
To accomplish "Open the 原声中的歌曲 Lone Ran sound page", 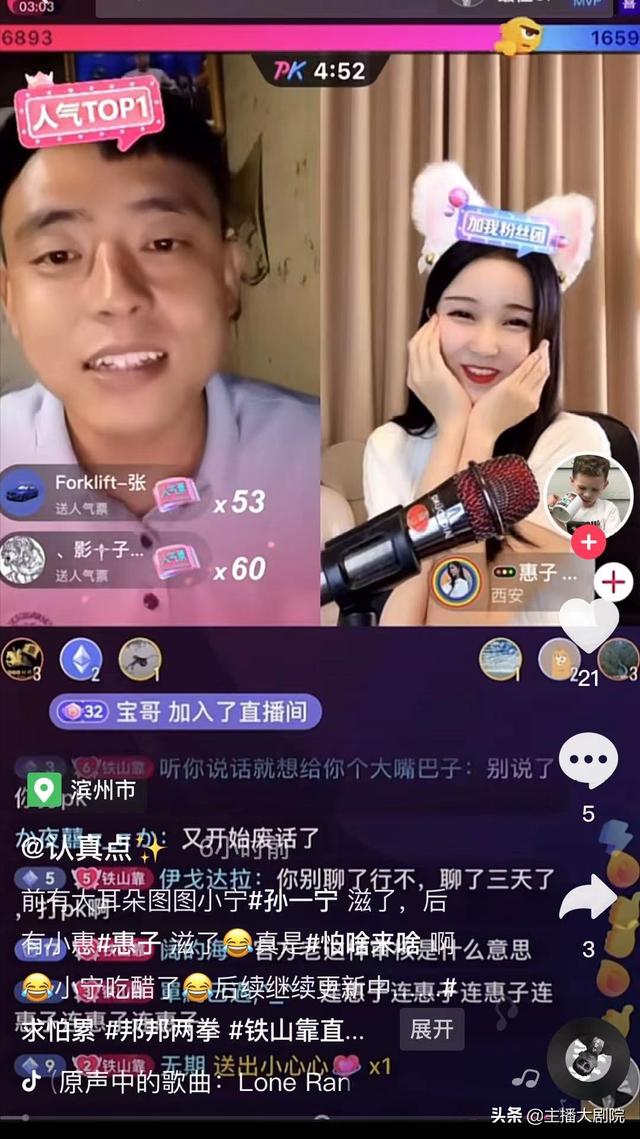I will coord(200,1081).
